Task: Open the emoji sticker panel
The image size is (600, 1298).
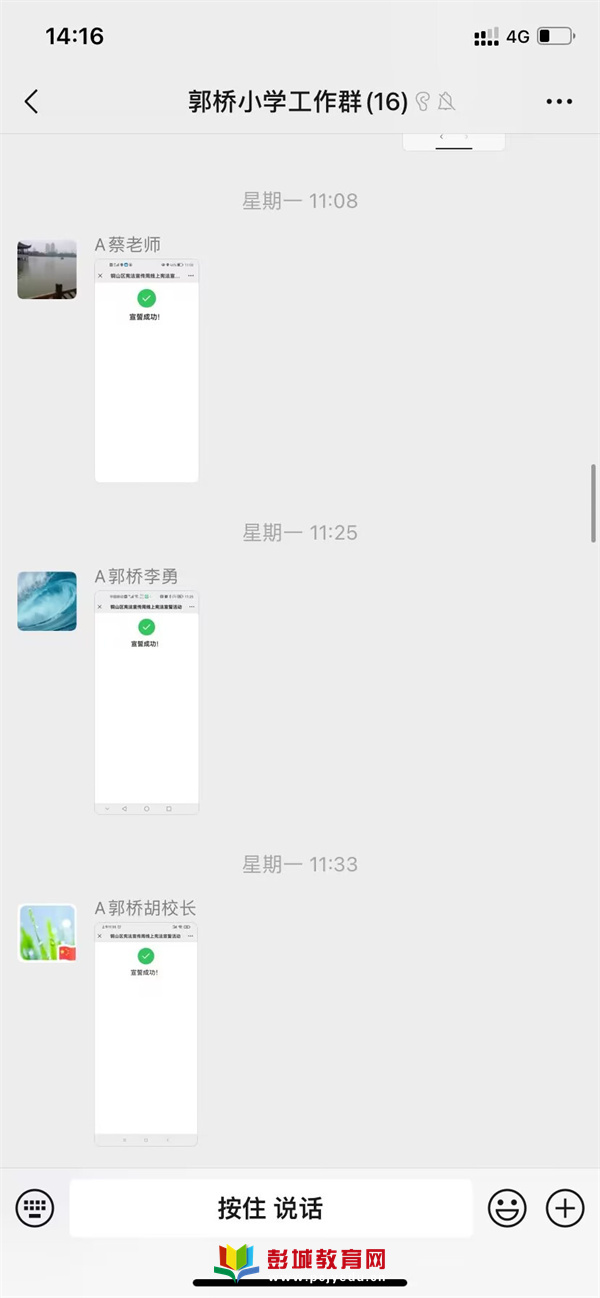Action: pos(507,1208)
